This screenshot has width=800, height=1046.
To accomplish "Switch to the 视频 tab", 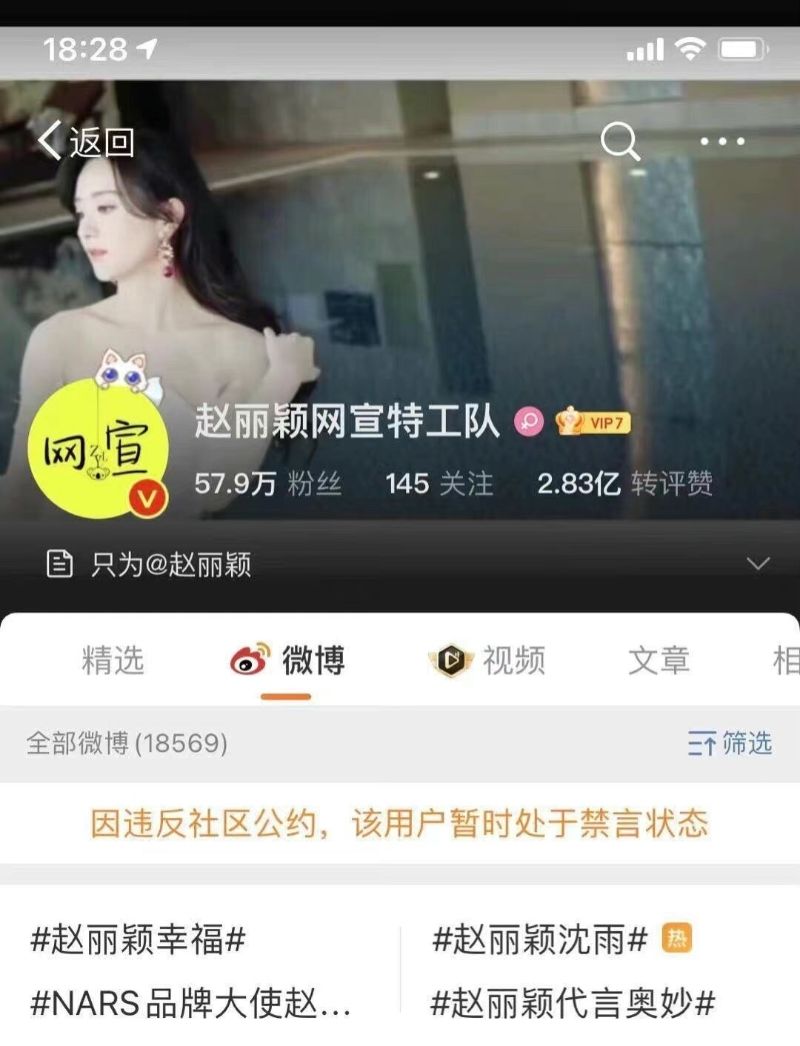I will [489, 660].
